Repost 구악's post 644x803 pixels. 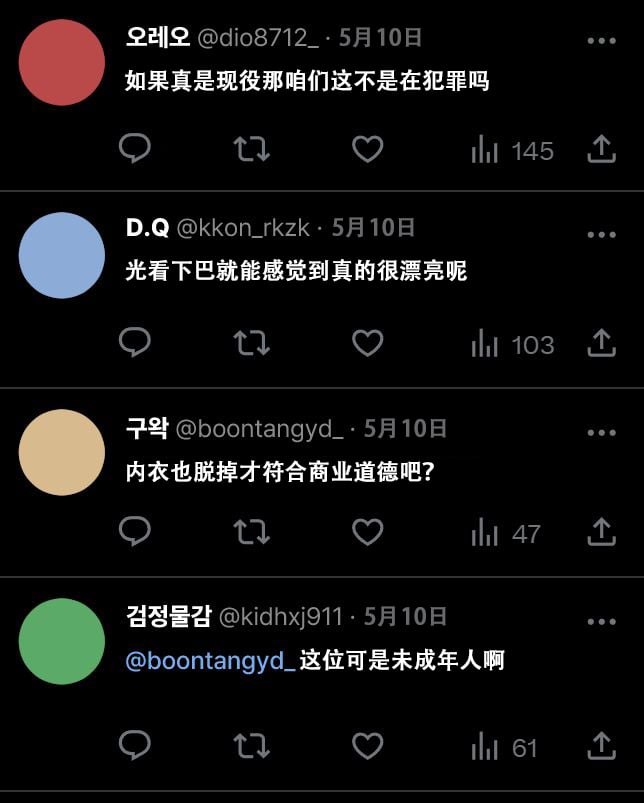[251, 532]
